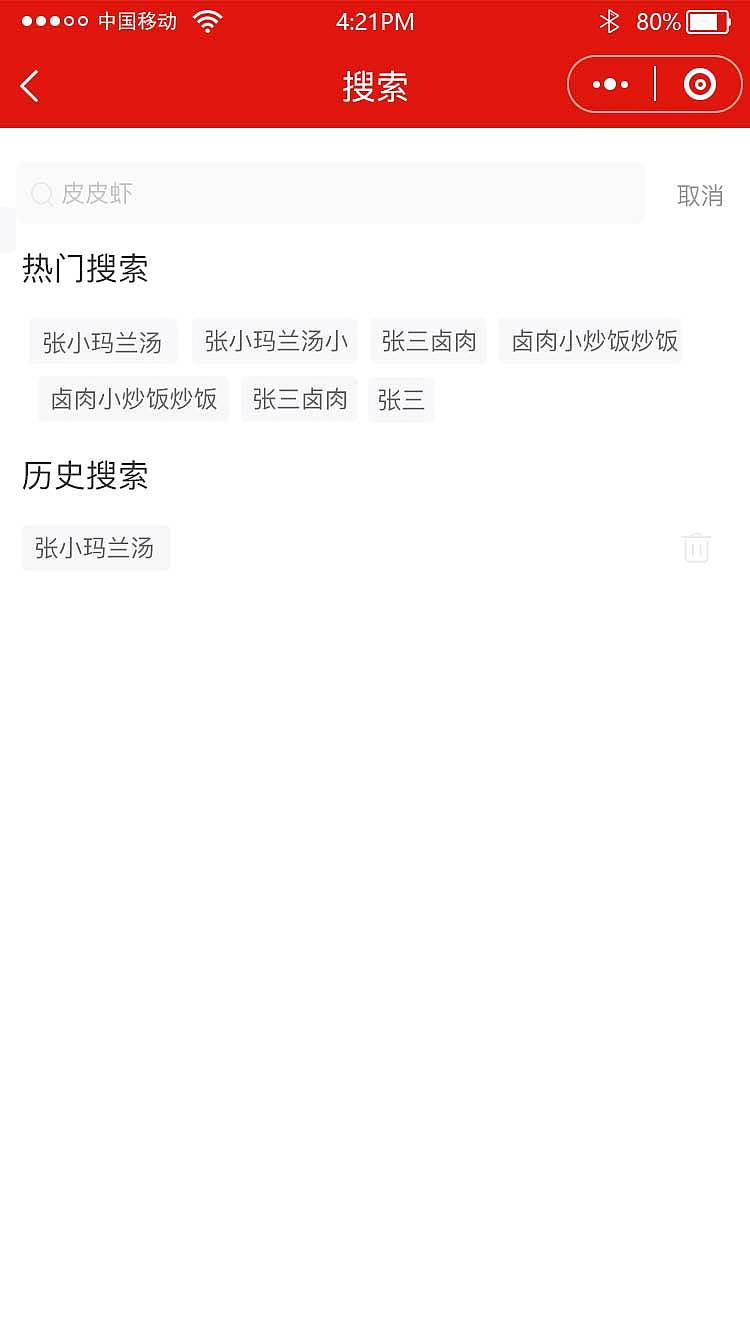
Task: Click the back arrow on the red header
Action: pos(30,85)
